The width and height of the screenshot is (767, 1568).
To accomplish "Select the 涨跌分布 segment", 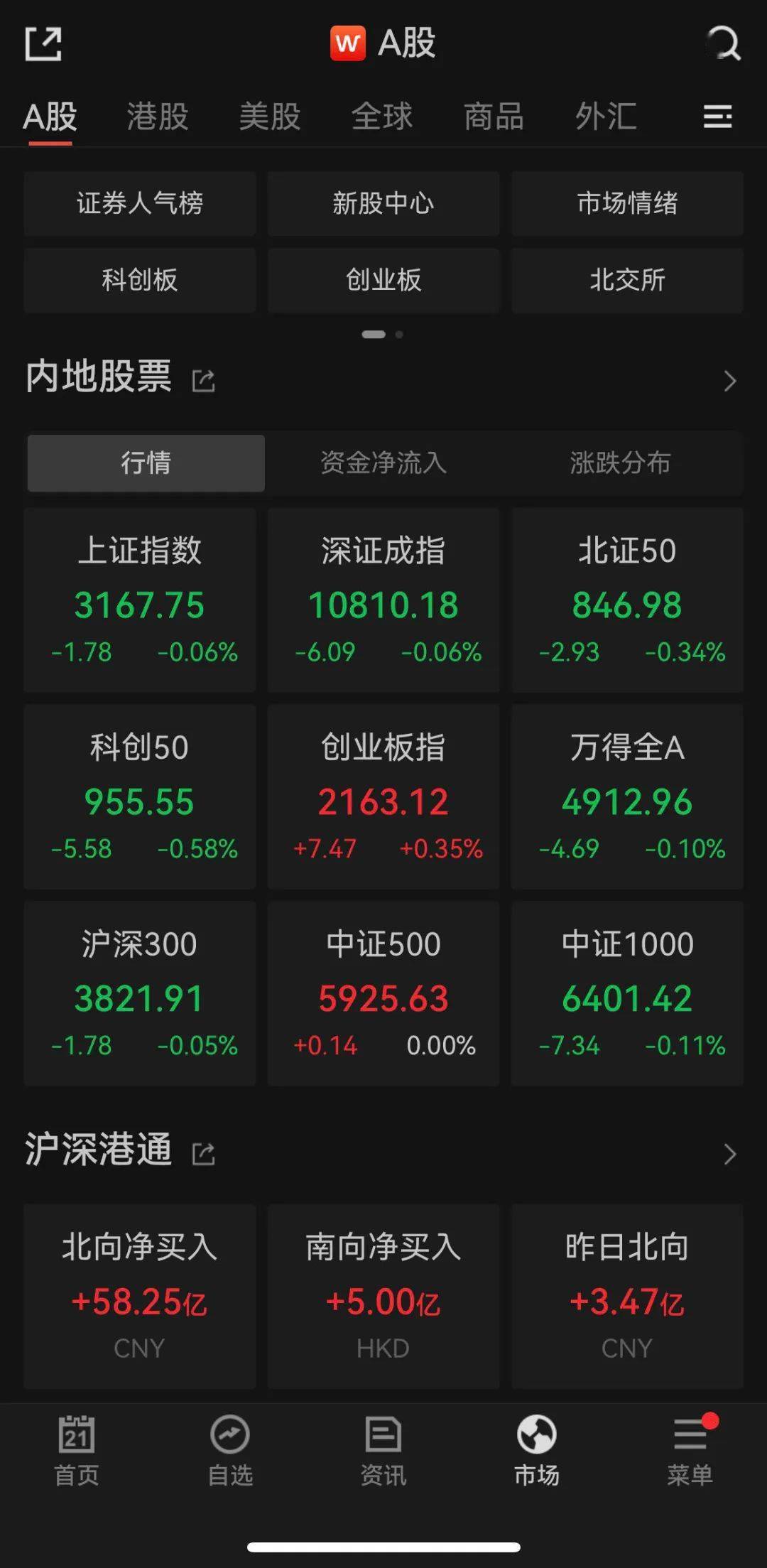I will 620,463.
